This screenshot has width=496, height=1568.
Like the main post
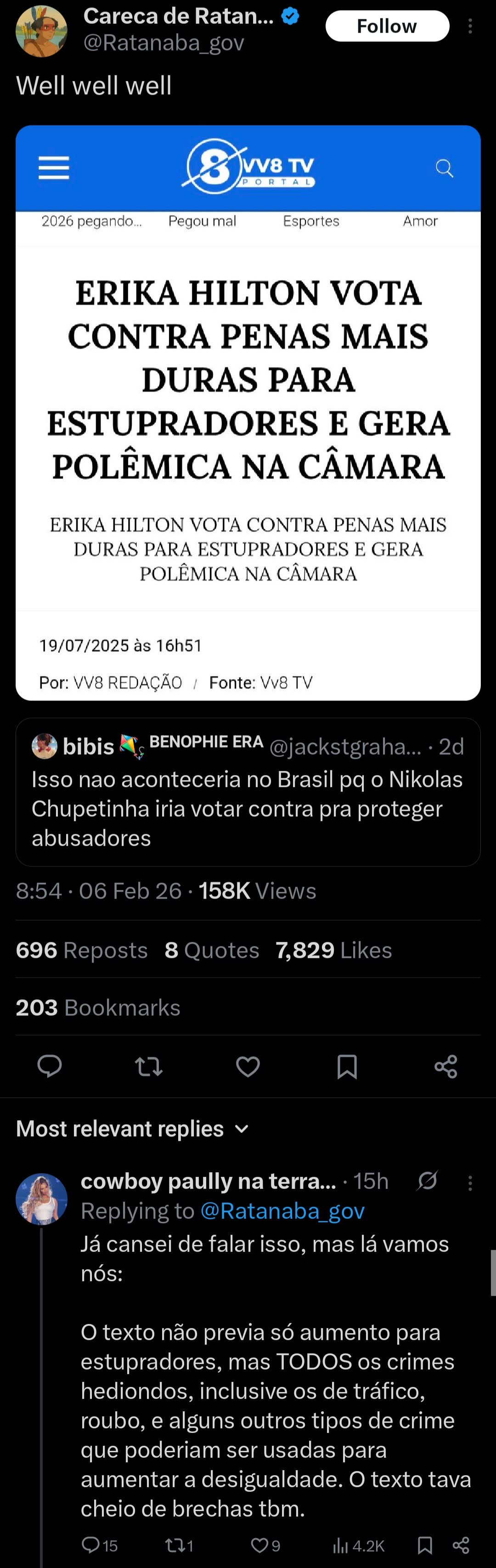click(248, 1066)
